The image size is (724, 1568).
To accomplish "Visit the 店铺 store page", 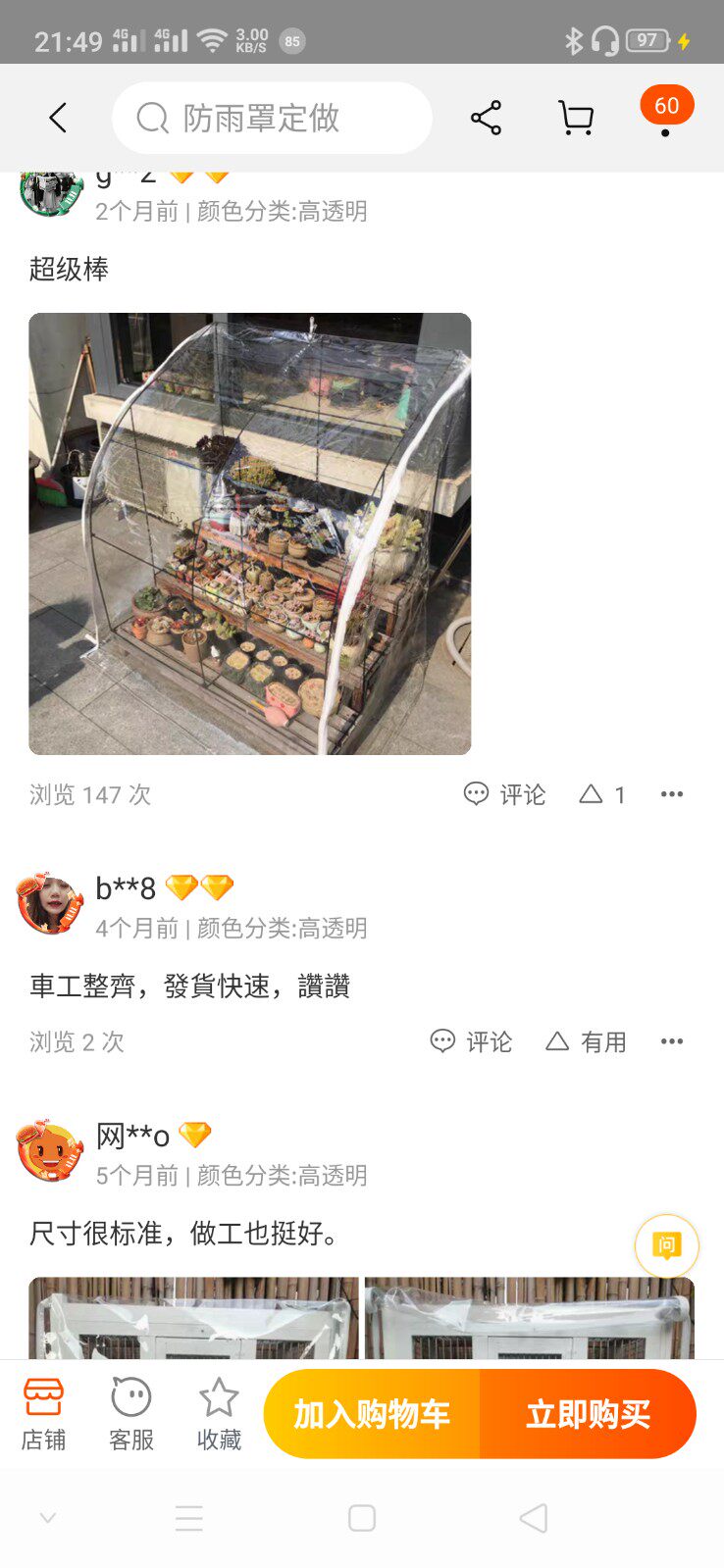I will (x=44, y=1414).
